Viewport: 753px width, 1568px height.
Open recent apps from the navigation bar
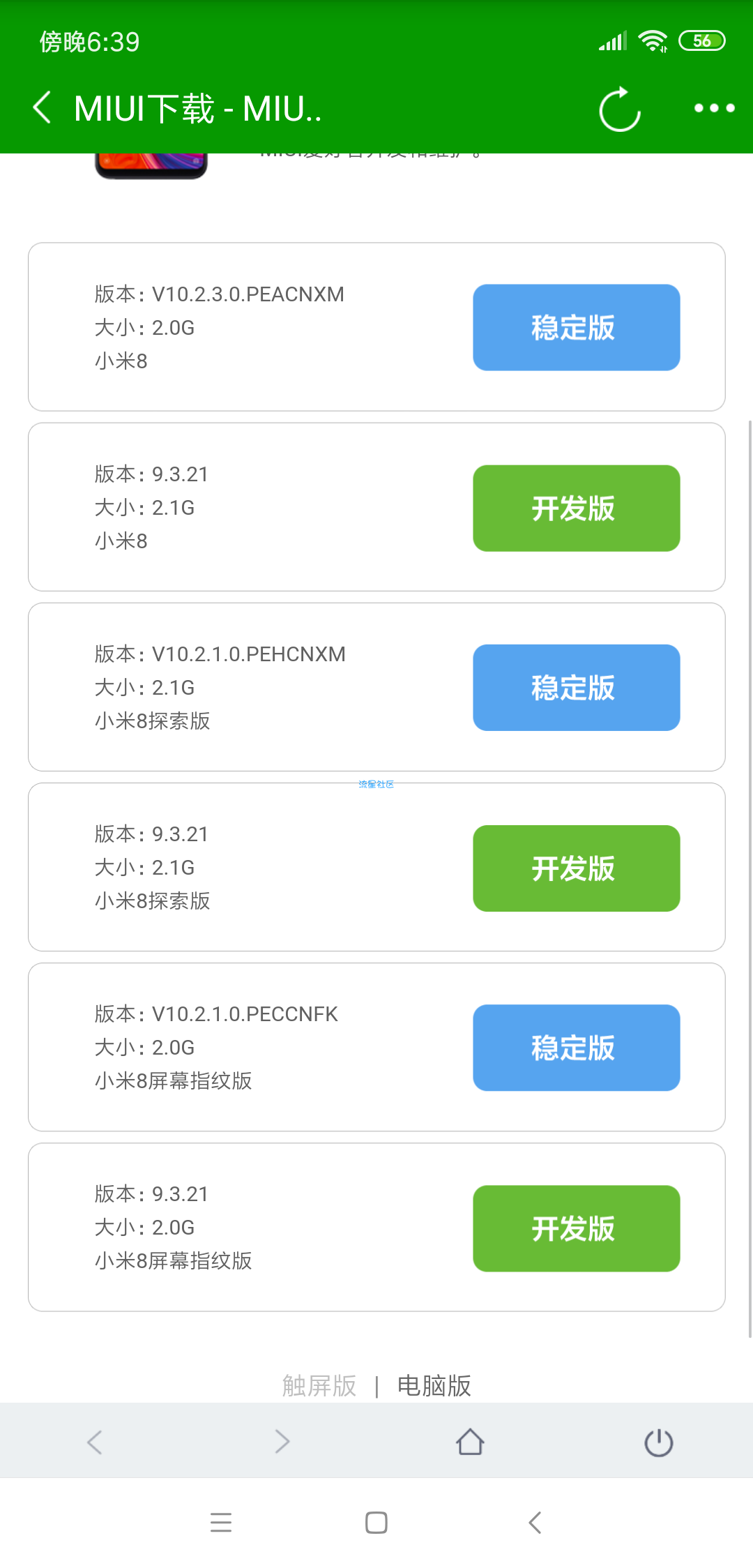[220, 1522]
